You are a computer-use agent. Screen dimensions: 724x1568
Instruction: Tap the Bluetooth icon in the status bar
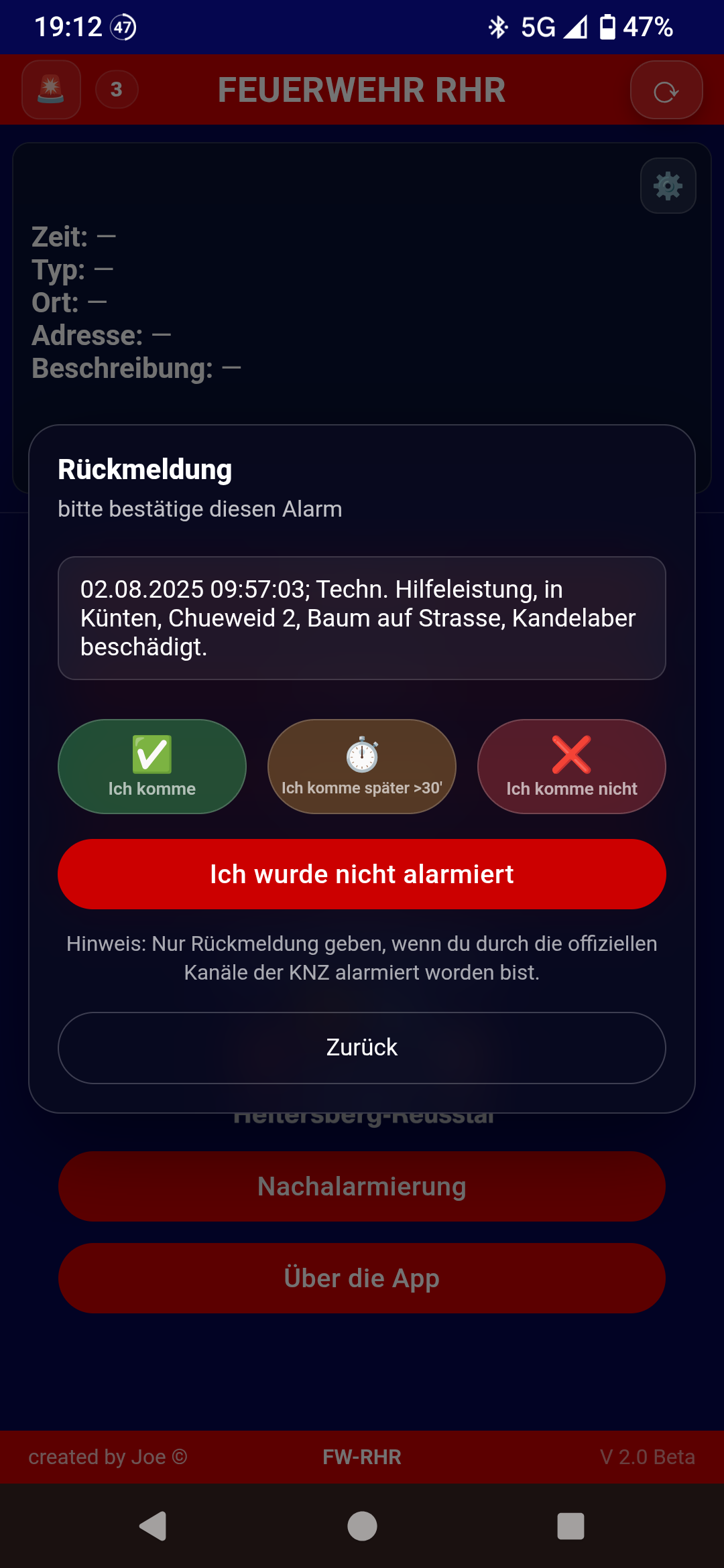[x=498, y=27]
